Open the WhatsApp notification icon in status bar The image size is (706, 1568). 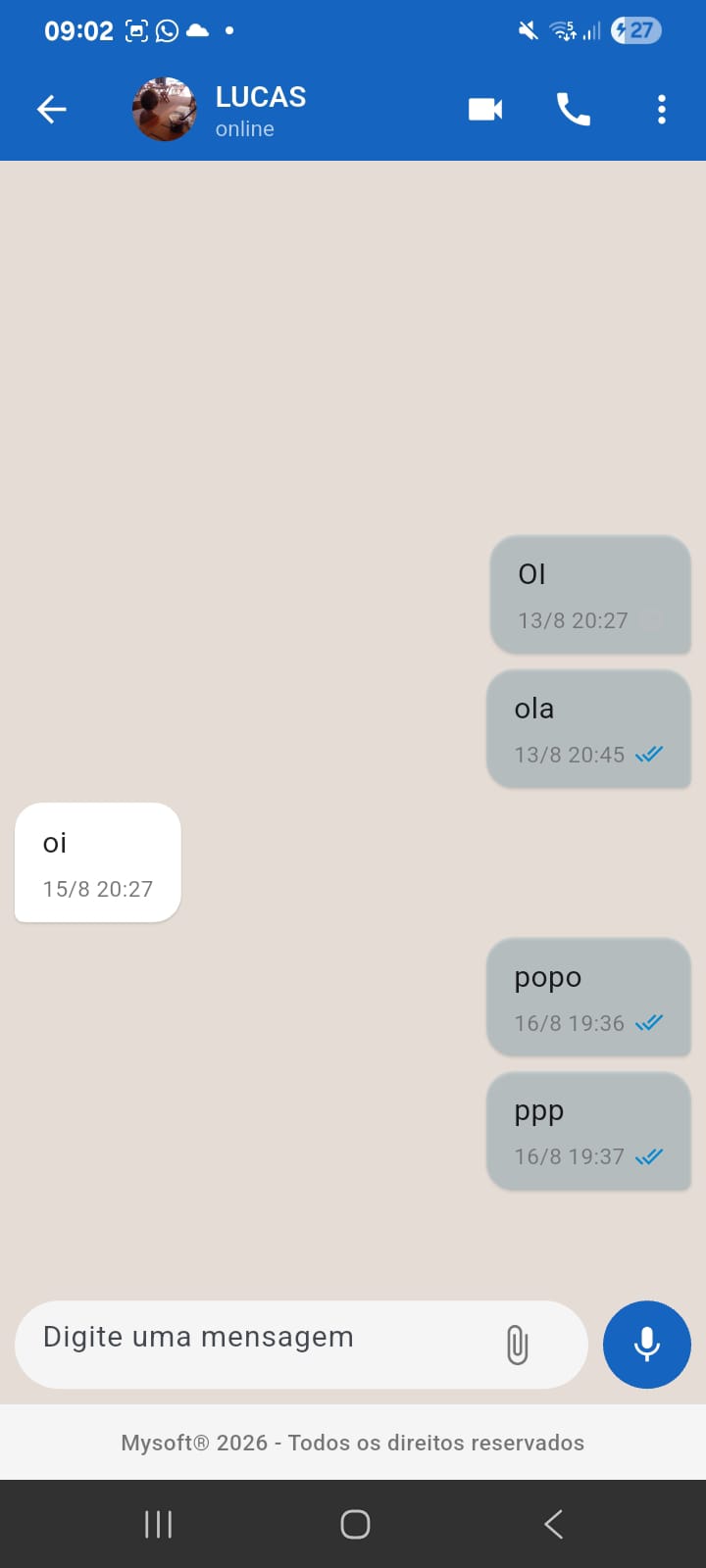click(x=165, y=30)
